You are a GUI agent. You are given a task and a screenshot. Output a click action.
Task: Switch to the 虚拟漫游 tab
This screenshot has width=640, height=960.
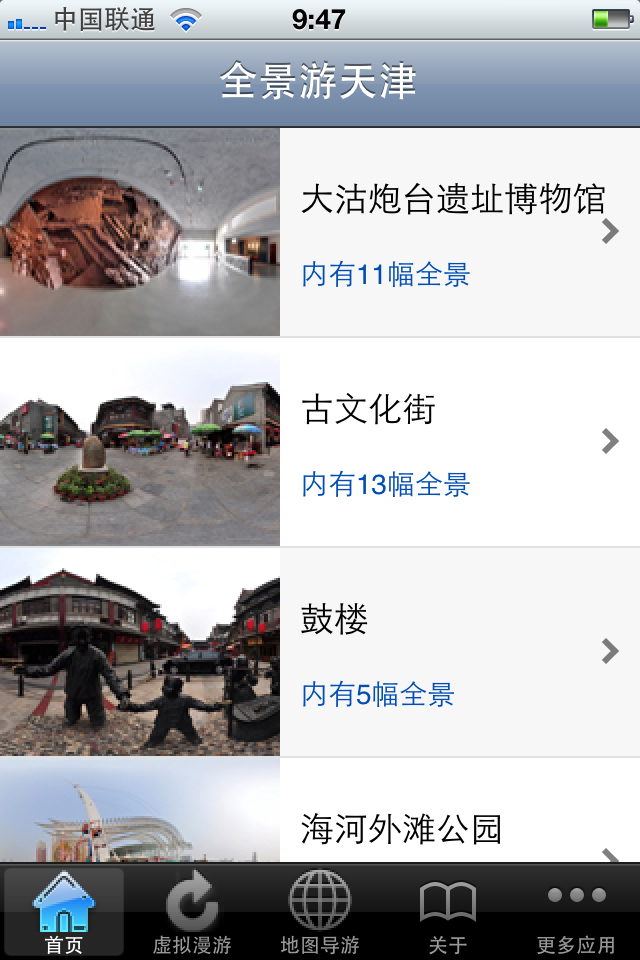tap(192, 912)
